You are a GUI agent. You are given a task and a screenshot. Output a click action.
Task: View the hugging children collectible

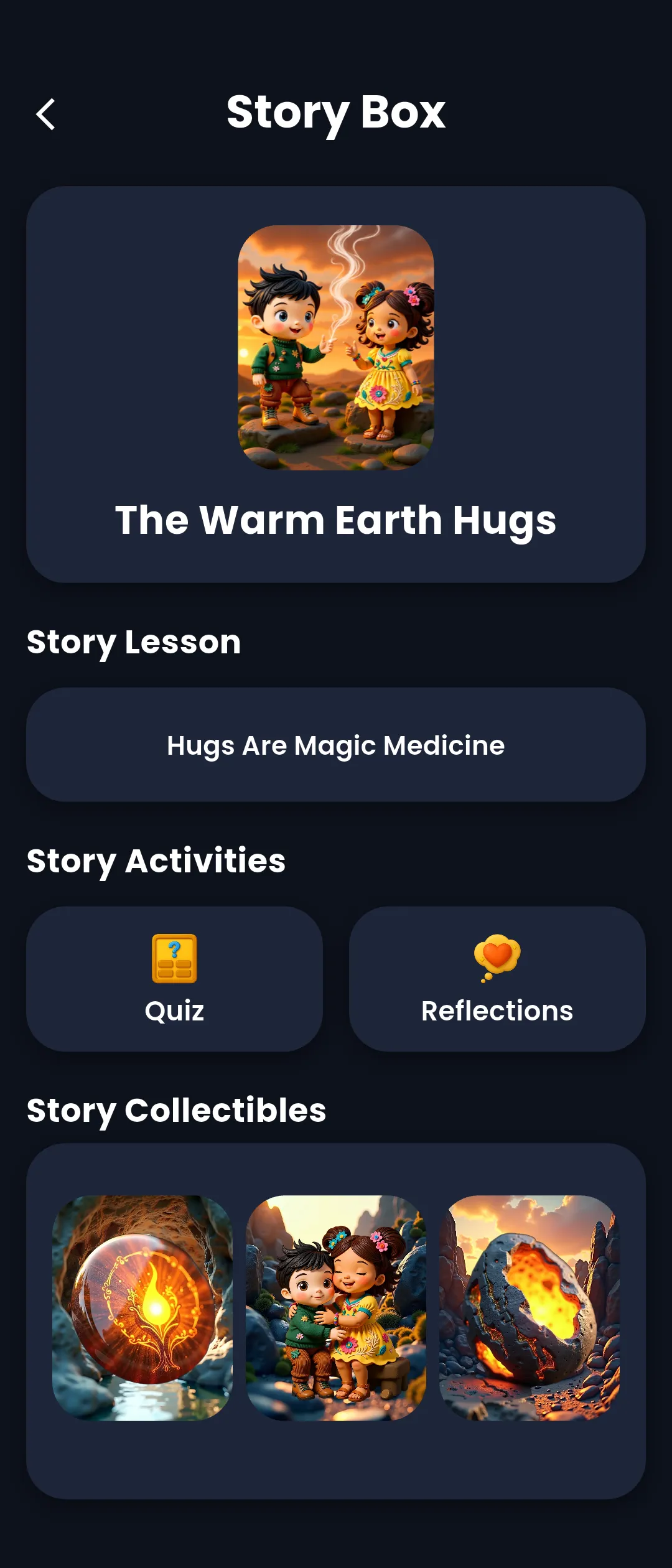336,1308
